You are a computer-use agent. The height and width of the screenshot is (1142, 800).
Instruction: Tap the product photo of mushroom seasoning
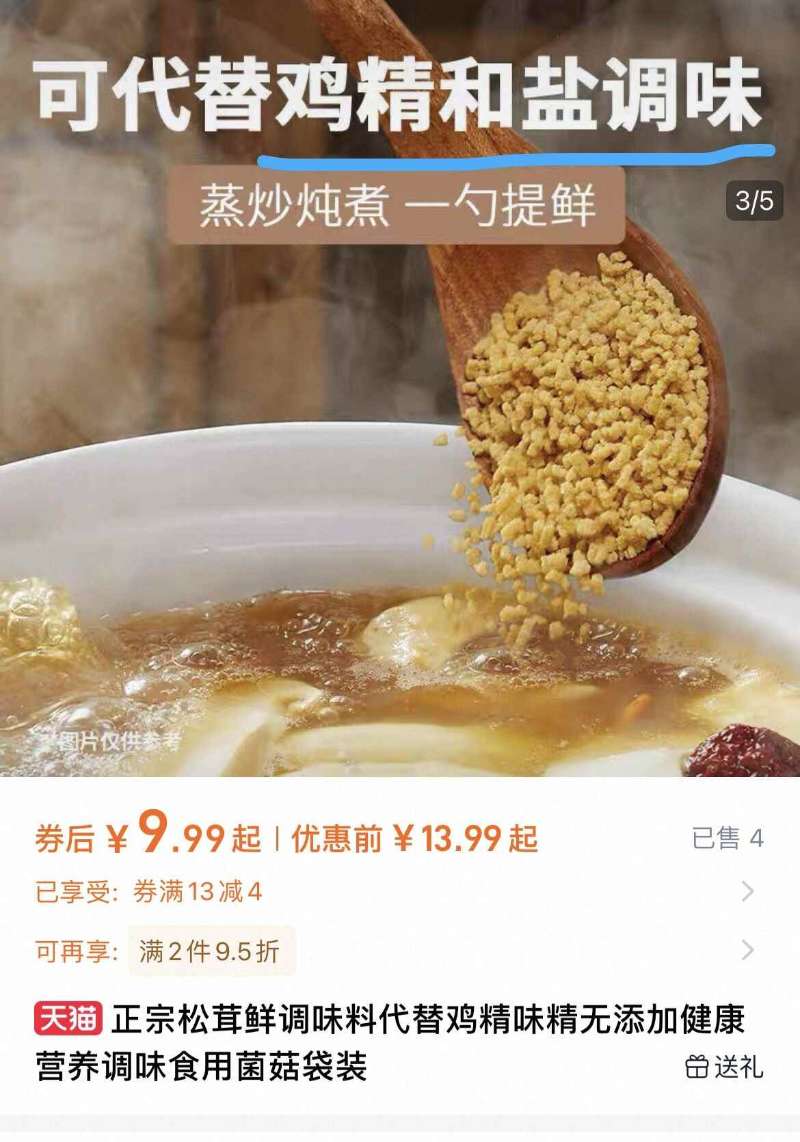(400, 450)
